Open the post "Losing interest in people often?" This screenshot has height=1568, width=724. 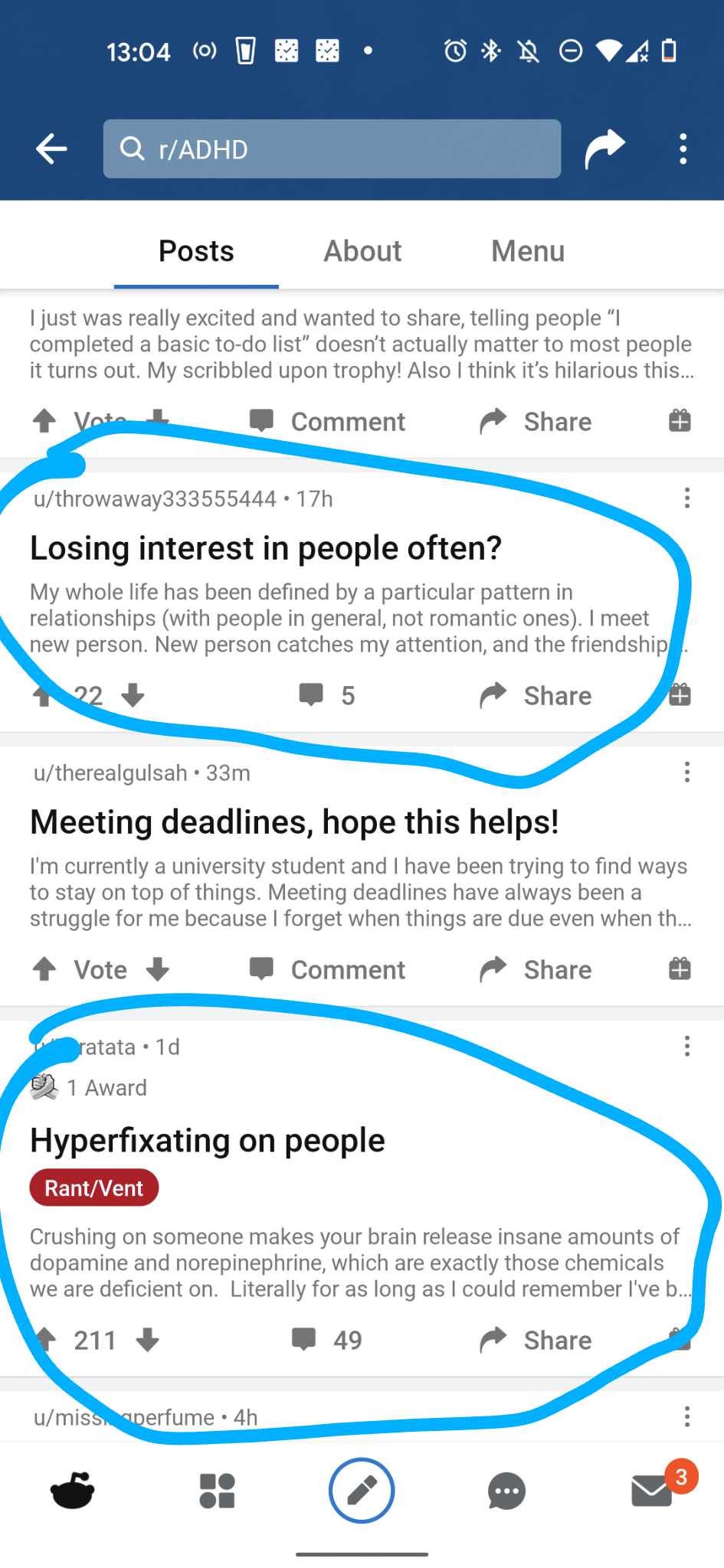[266, 548]
